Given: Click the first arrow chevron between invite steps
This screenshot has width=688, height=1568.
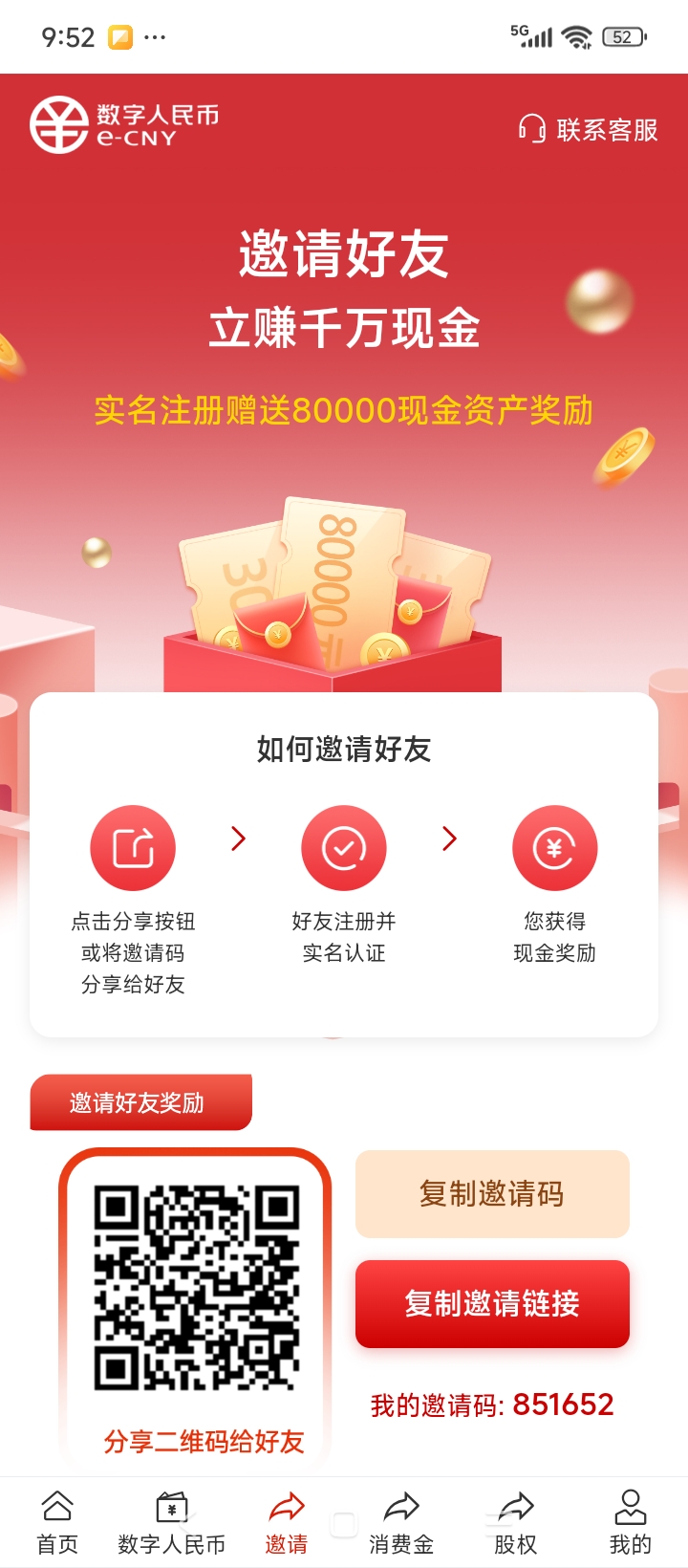Looking at the screenshot, I should [x=239, y=838].
